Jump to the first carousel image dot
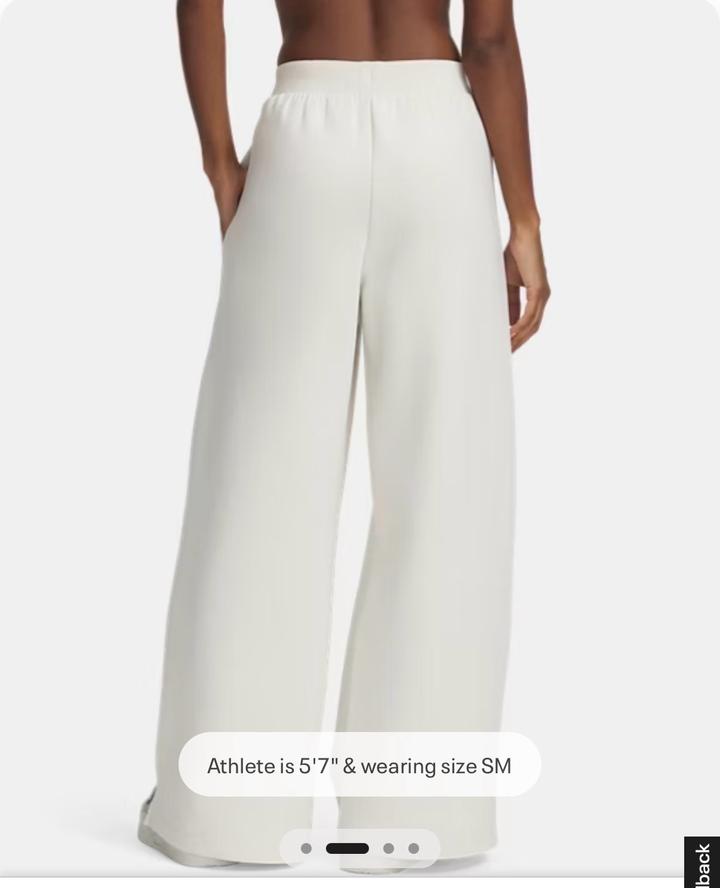This screenshot has width=720, height=888. 306,848
